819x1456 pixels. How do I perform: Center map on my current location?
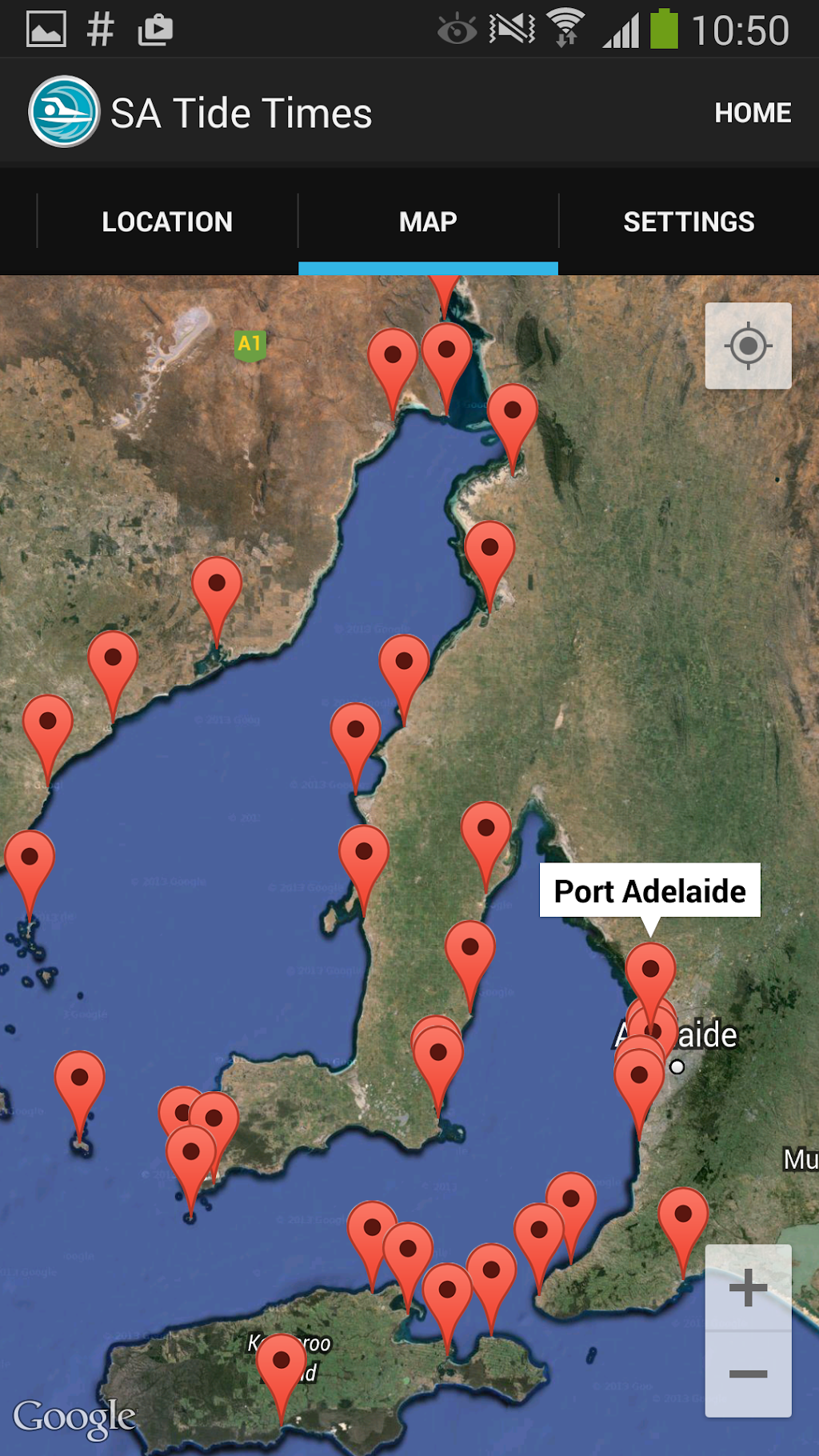pos(748,346)
